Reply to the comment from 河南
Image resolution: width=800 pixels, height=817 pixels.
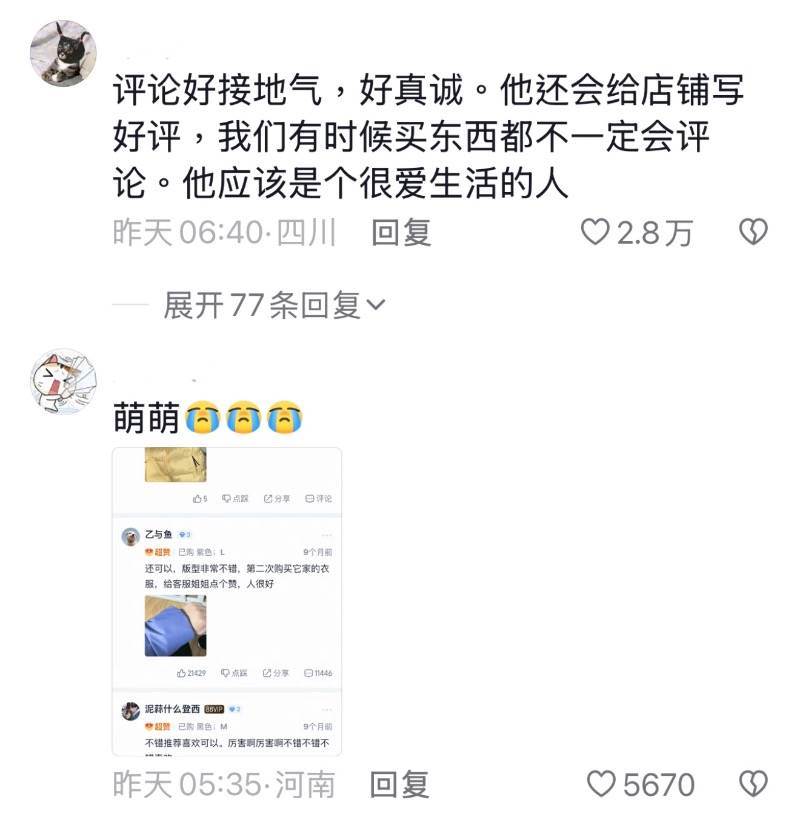(x=399, y=784)
